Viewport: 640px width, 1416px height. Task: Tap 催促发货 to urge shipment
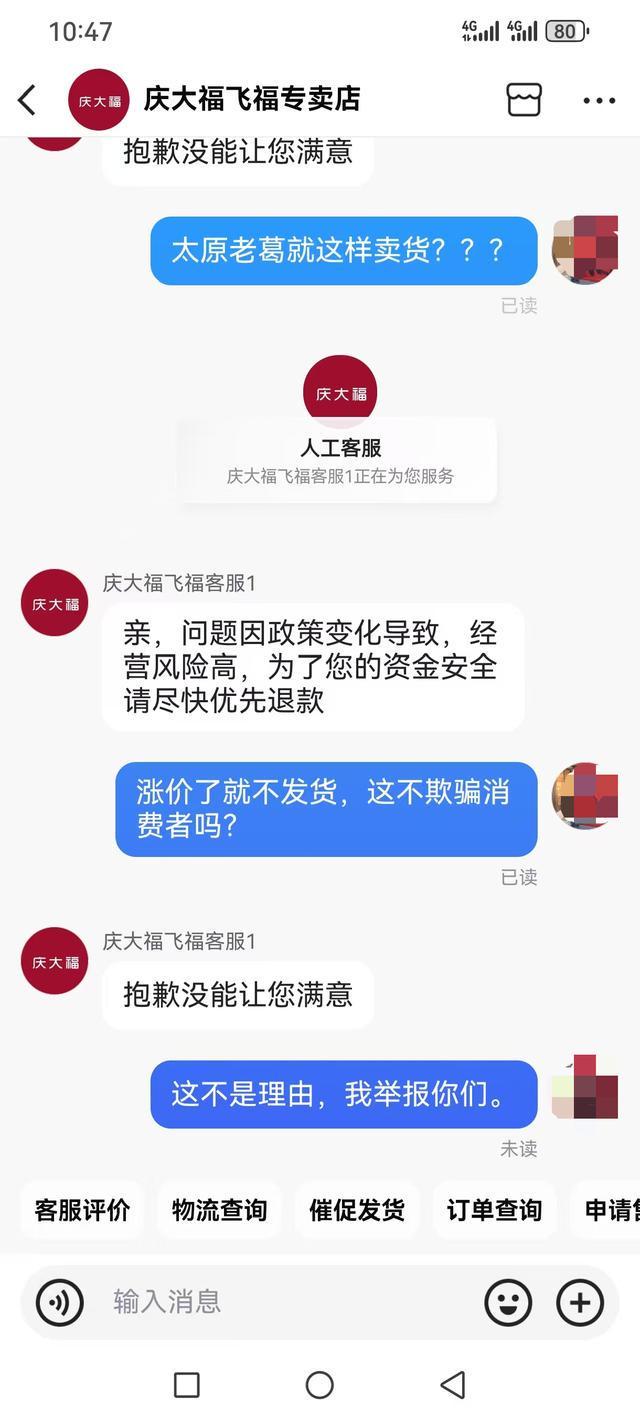(x=356, y=1210)
